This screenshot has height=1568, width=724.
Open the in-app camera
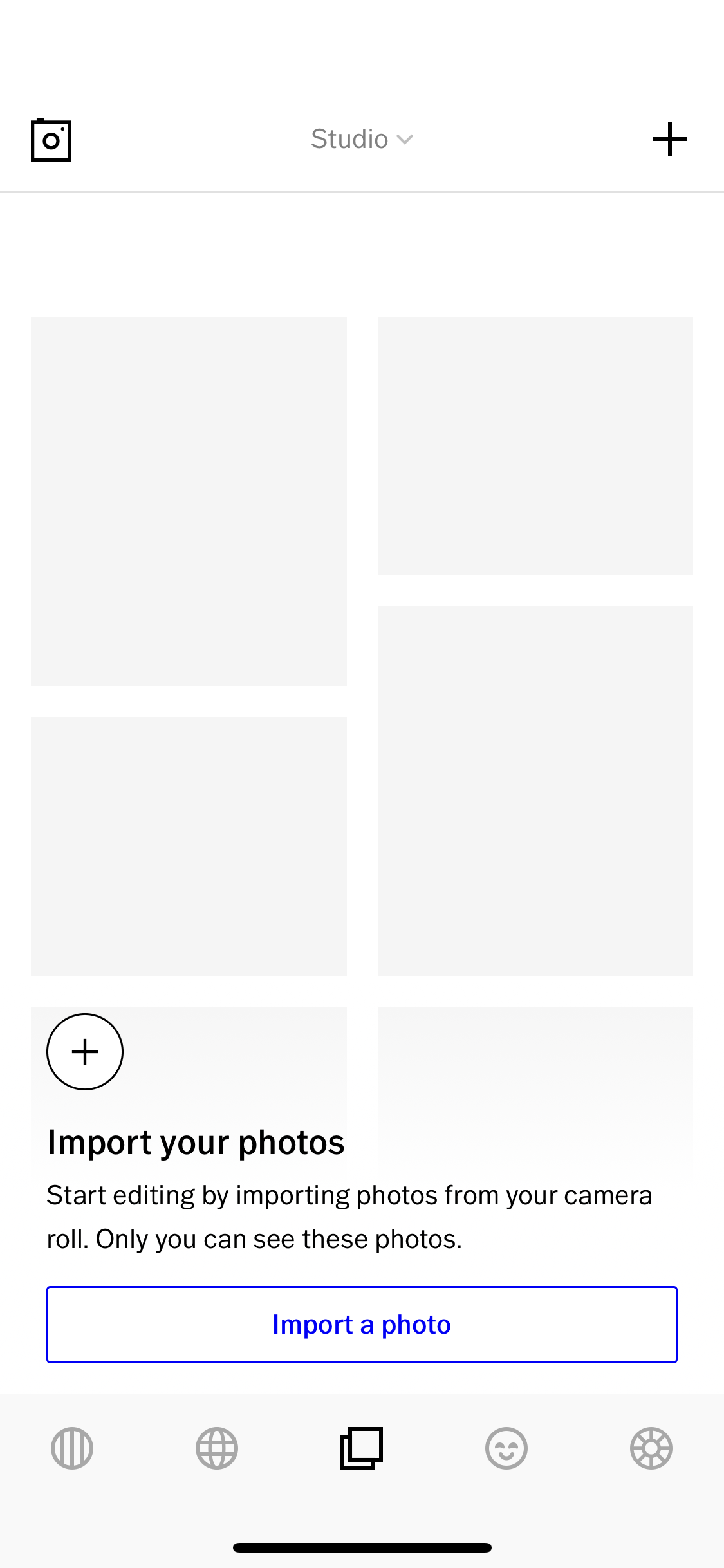tap(51, 140)
